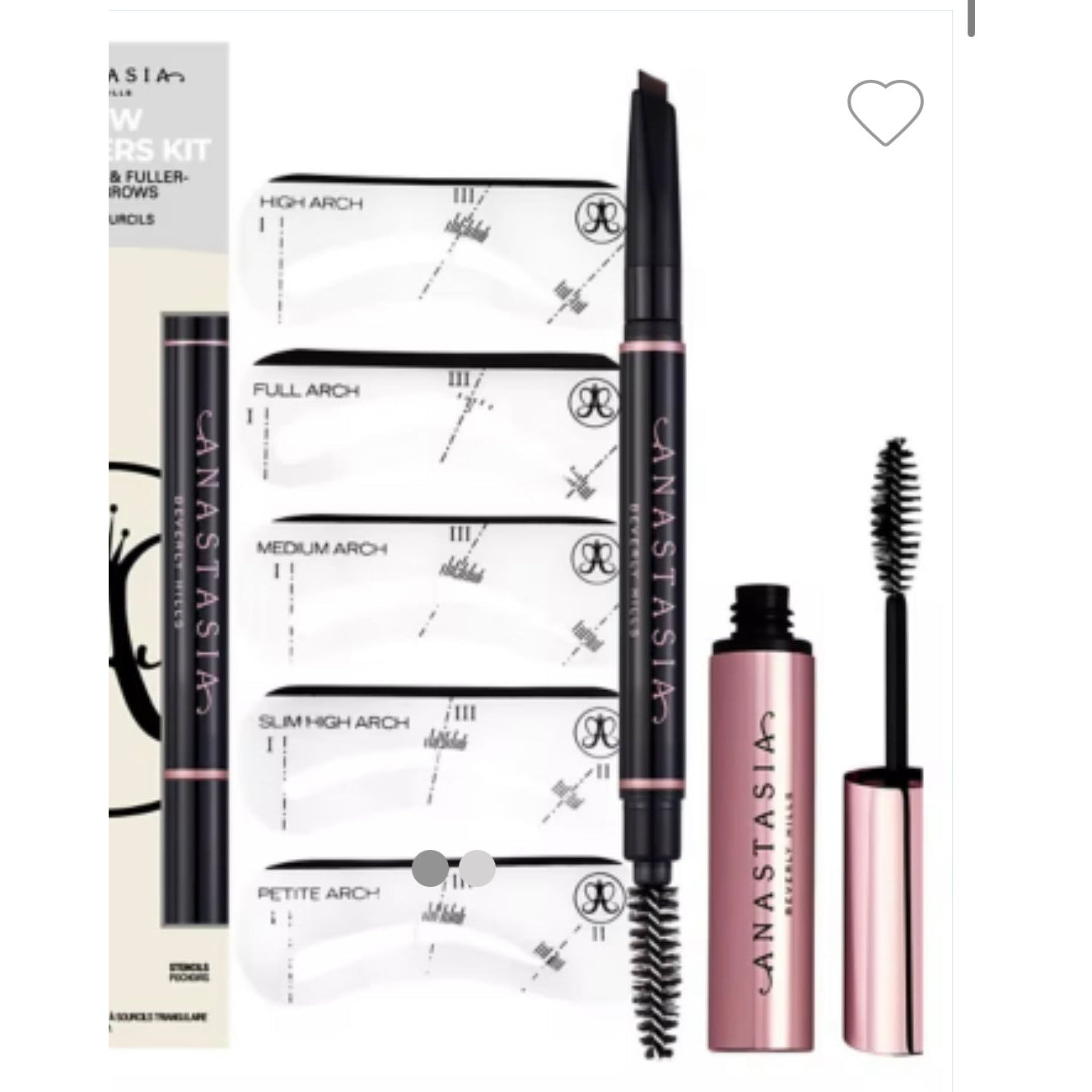
Task: Jump to second image via light gray dot
Action: click(x=478, y=868)
